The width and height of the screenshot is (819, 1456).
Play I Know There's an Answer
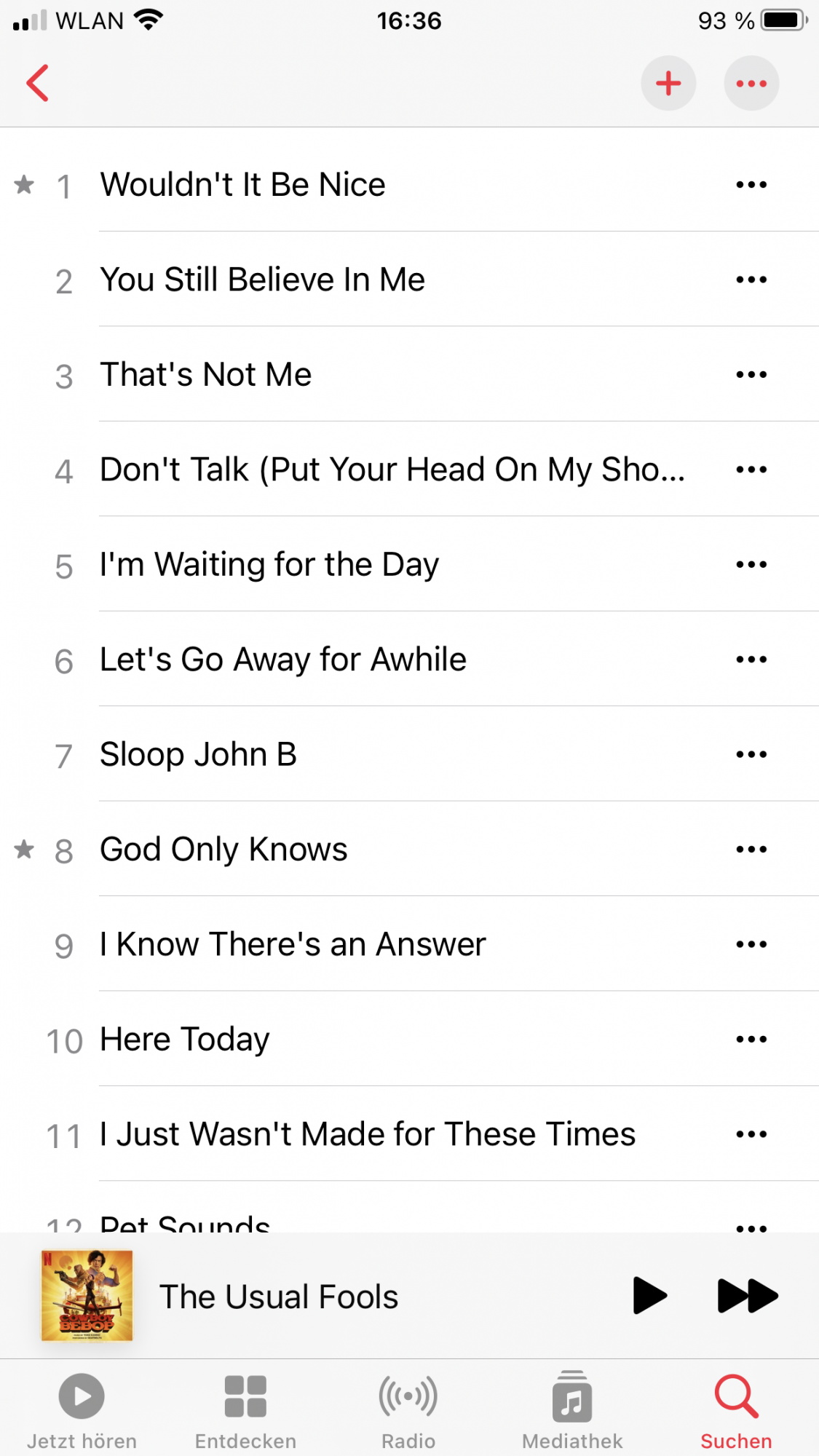(293, 944)
